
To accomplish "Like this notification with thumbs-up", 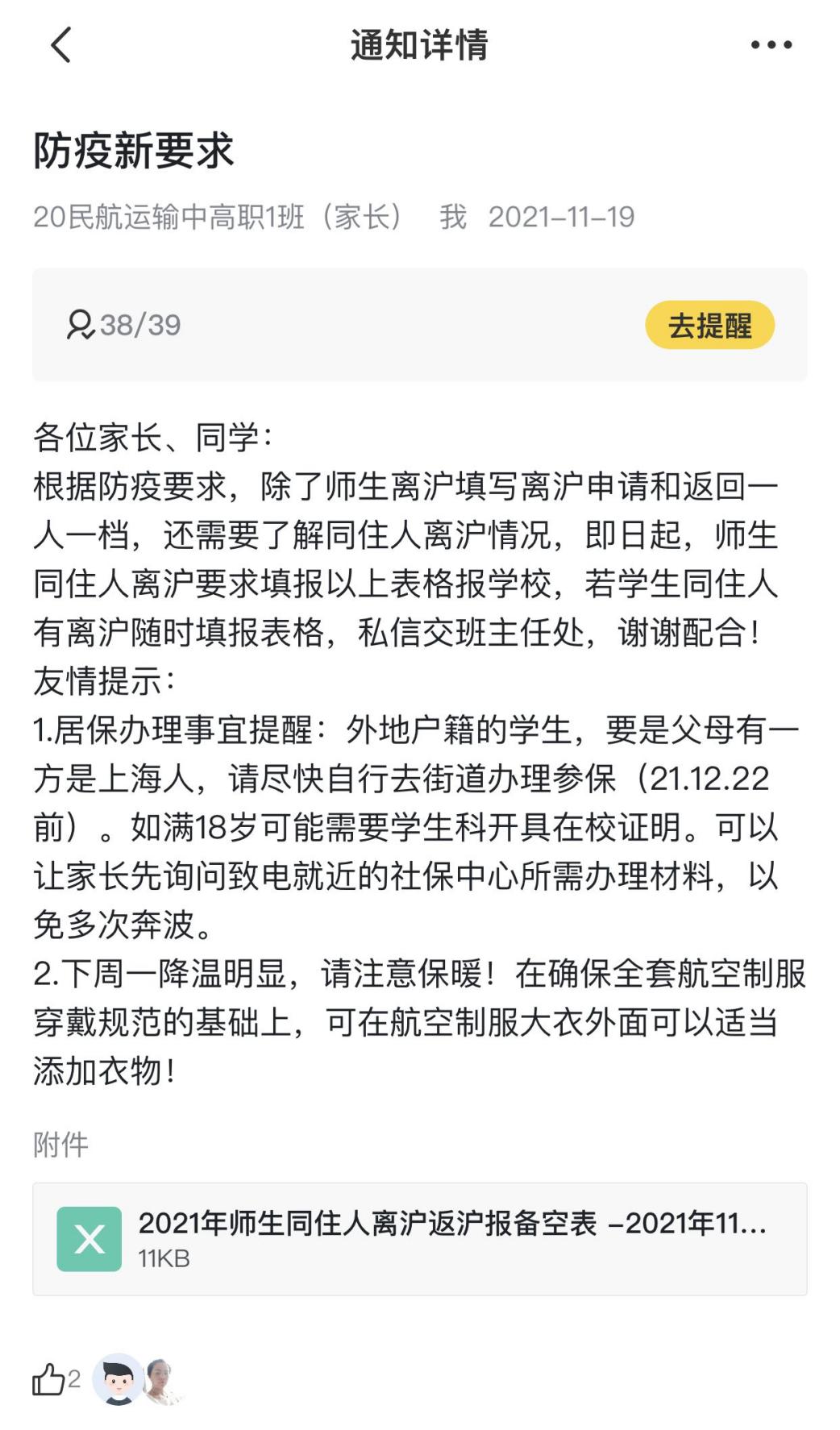I will point(48,1379).
